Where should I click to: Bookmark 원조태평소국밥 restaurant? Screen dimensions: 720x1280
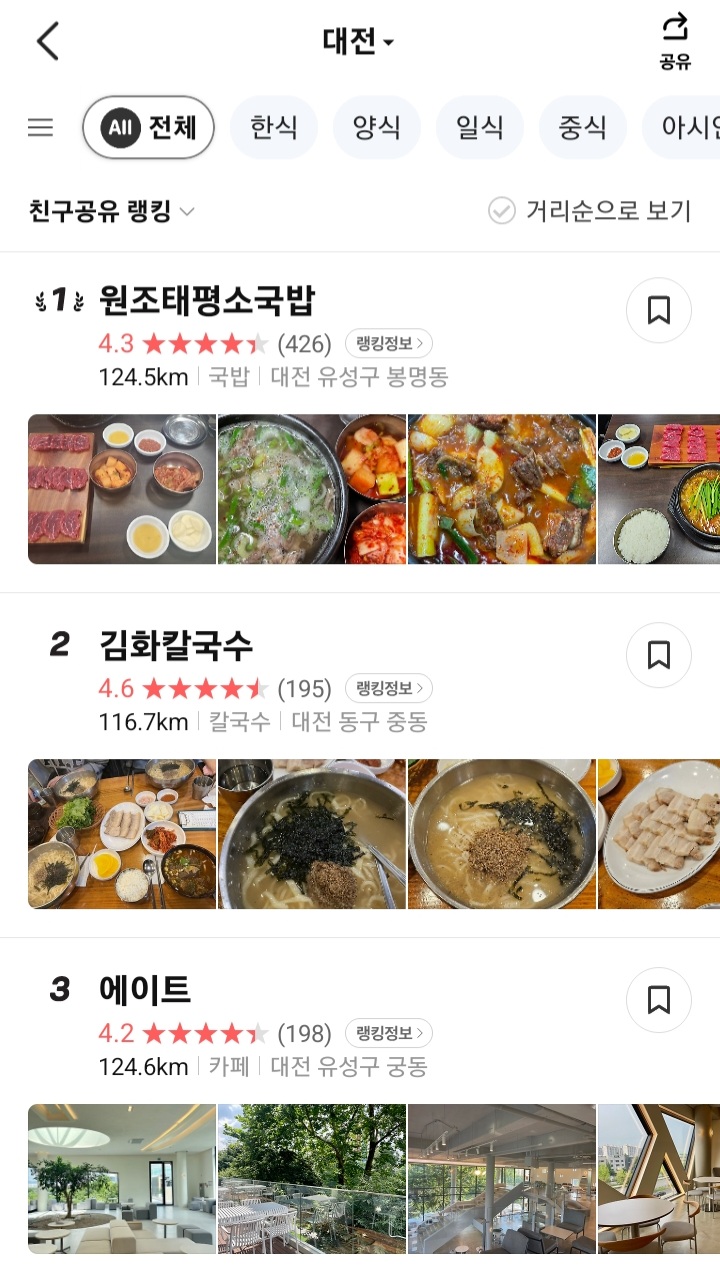(658, 310)
